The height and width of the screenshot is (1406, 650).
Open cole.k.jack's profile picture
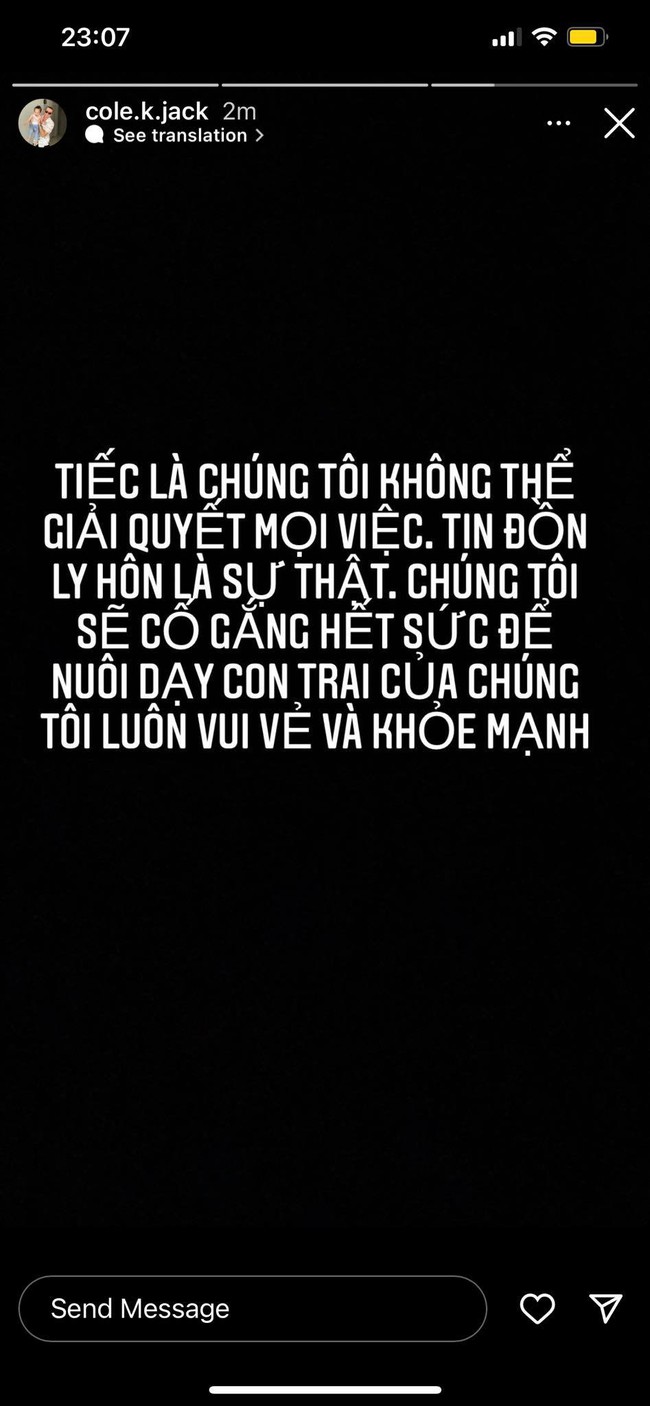[42, 124]
